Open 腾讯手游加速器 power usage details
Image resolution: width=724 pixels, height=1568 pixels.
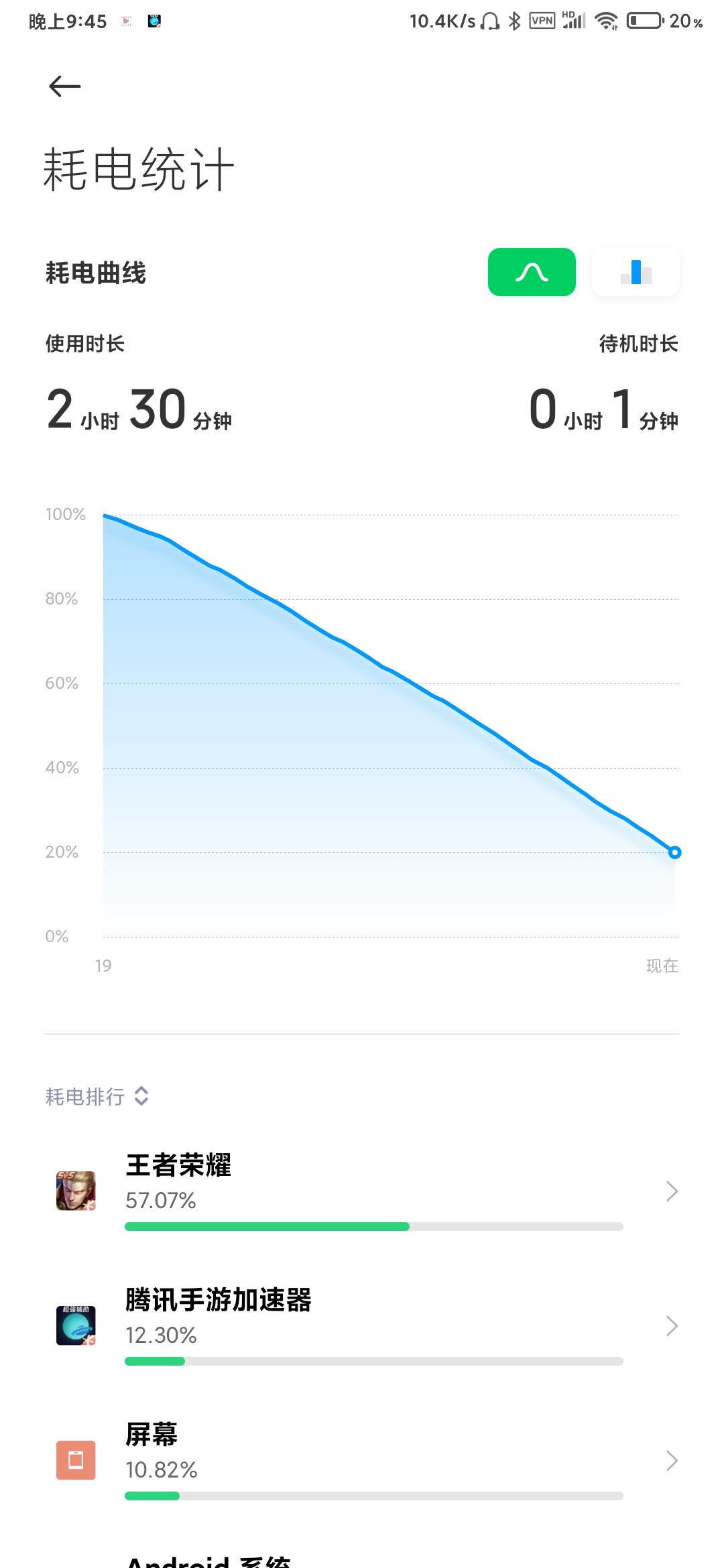(x=362, y=1326)
